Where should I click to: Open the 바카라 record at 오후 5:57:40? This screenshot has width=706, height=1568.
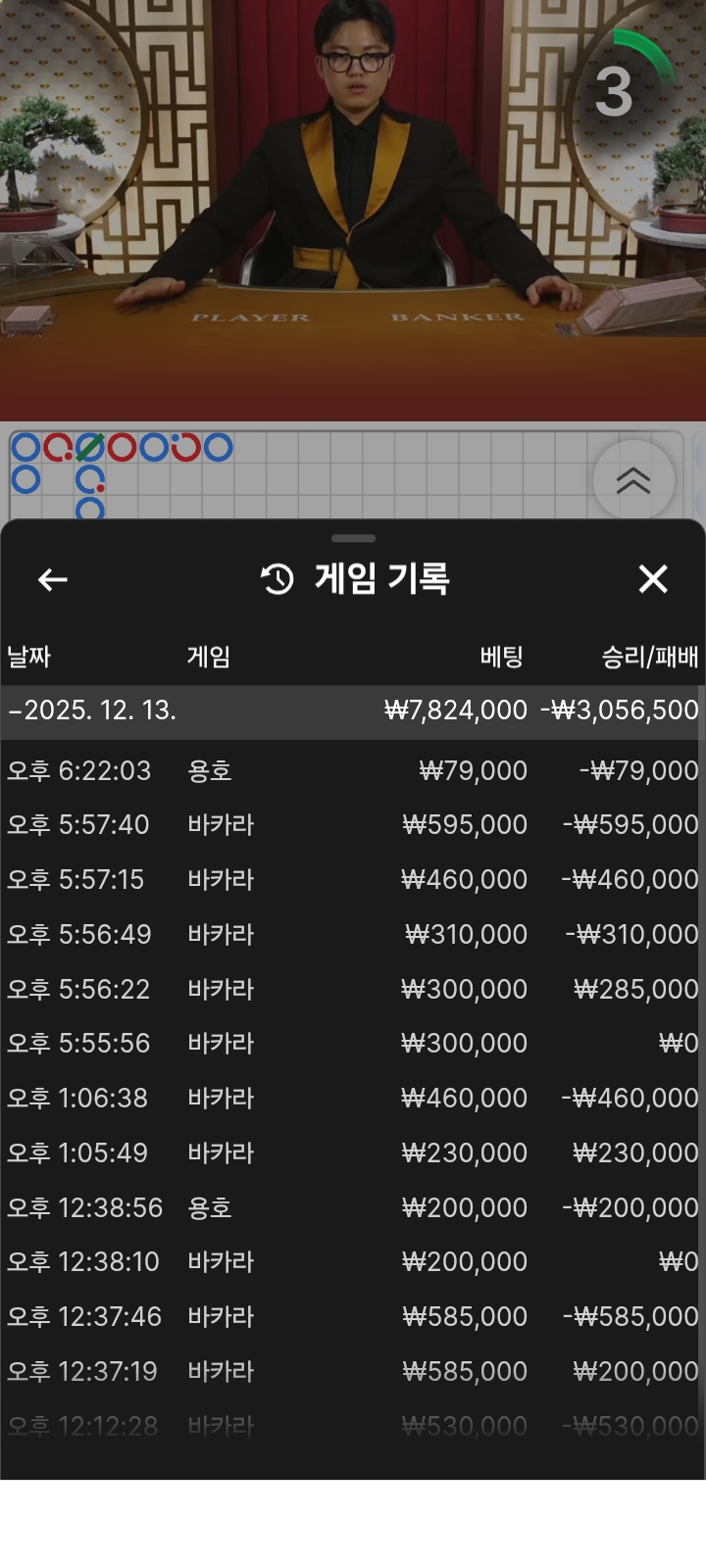click(353, 824)
